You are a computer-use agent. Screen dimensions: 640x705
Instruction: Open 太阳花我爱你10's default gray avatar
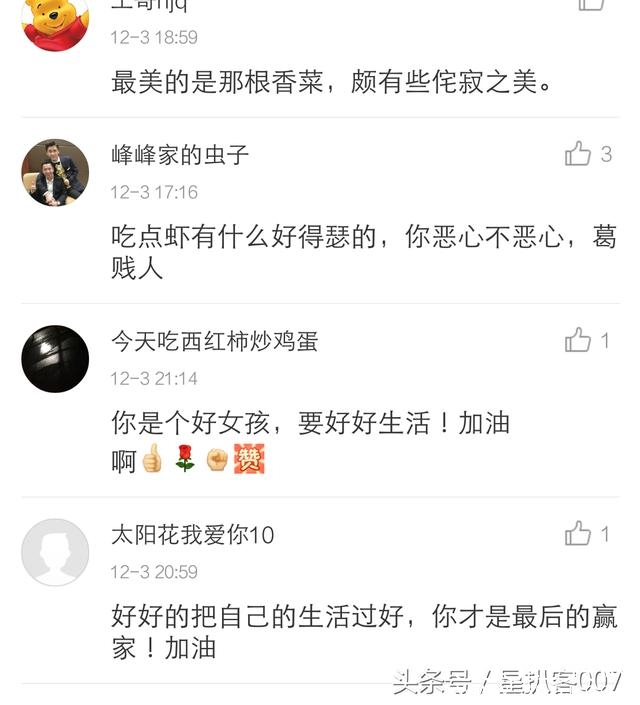point(55,551)
